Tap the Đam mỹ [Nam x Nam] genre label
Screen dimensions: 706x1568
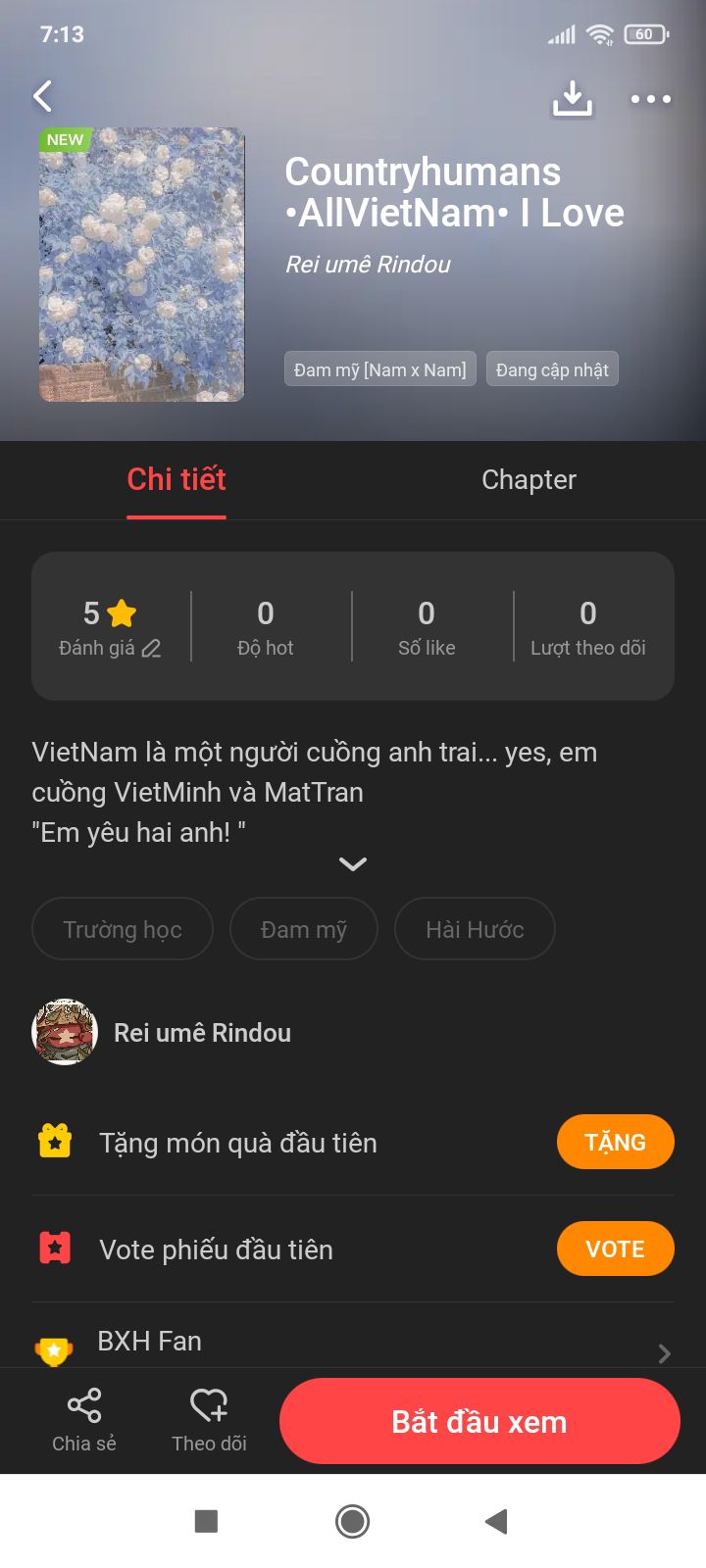click(380, 369)
